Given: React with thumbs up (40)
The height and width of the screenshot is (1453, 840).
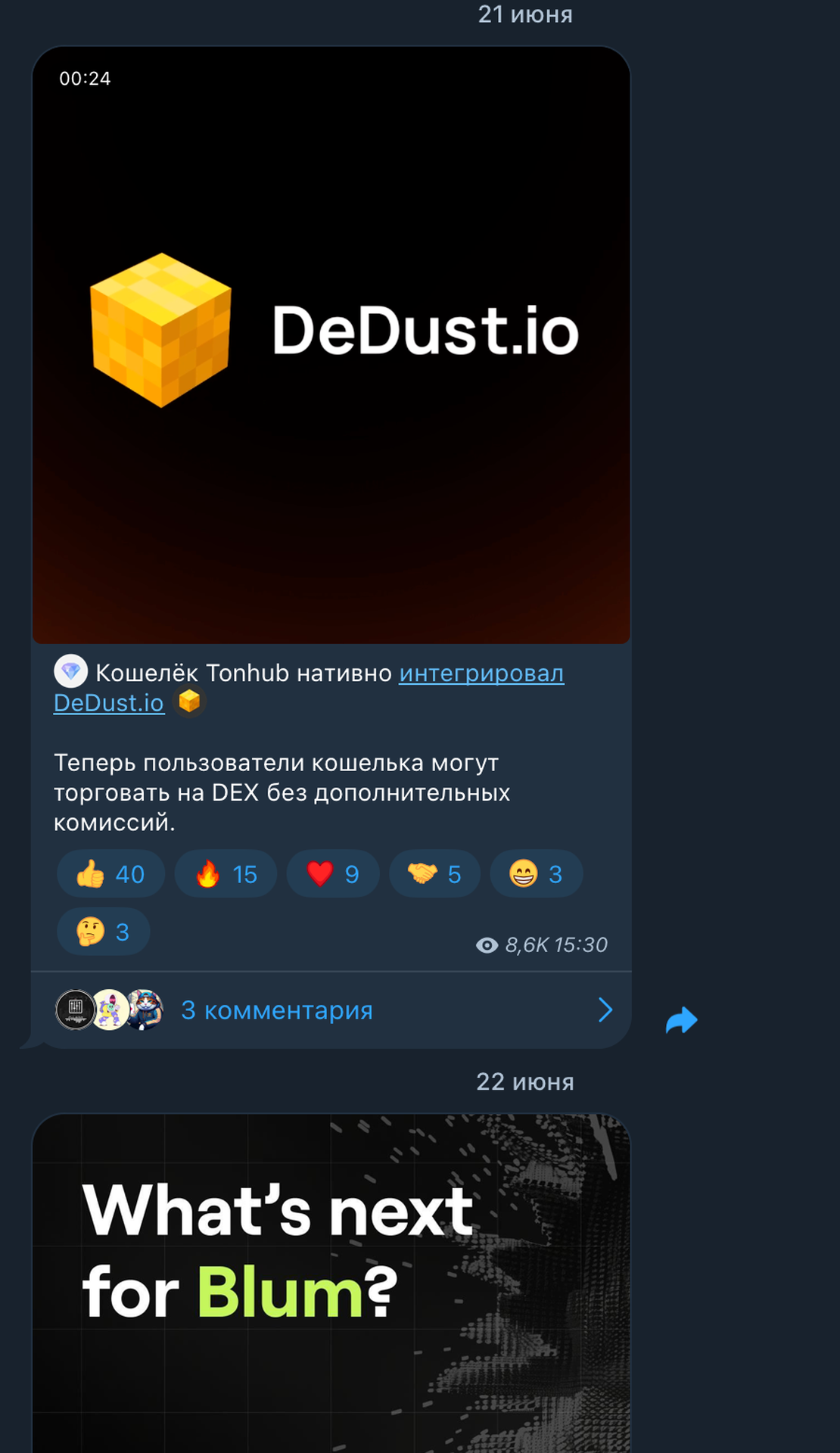Looking at the screenshot, I should click(x=110, y=874).
